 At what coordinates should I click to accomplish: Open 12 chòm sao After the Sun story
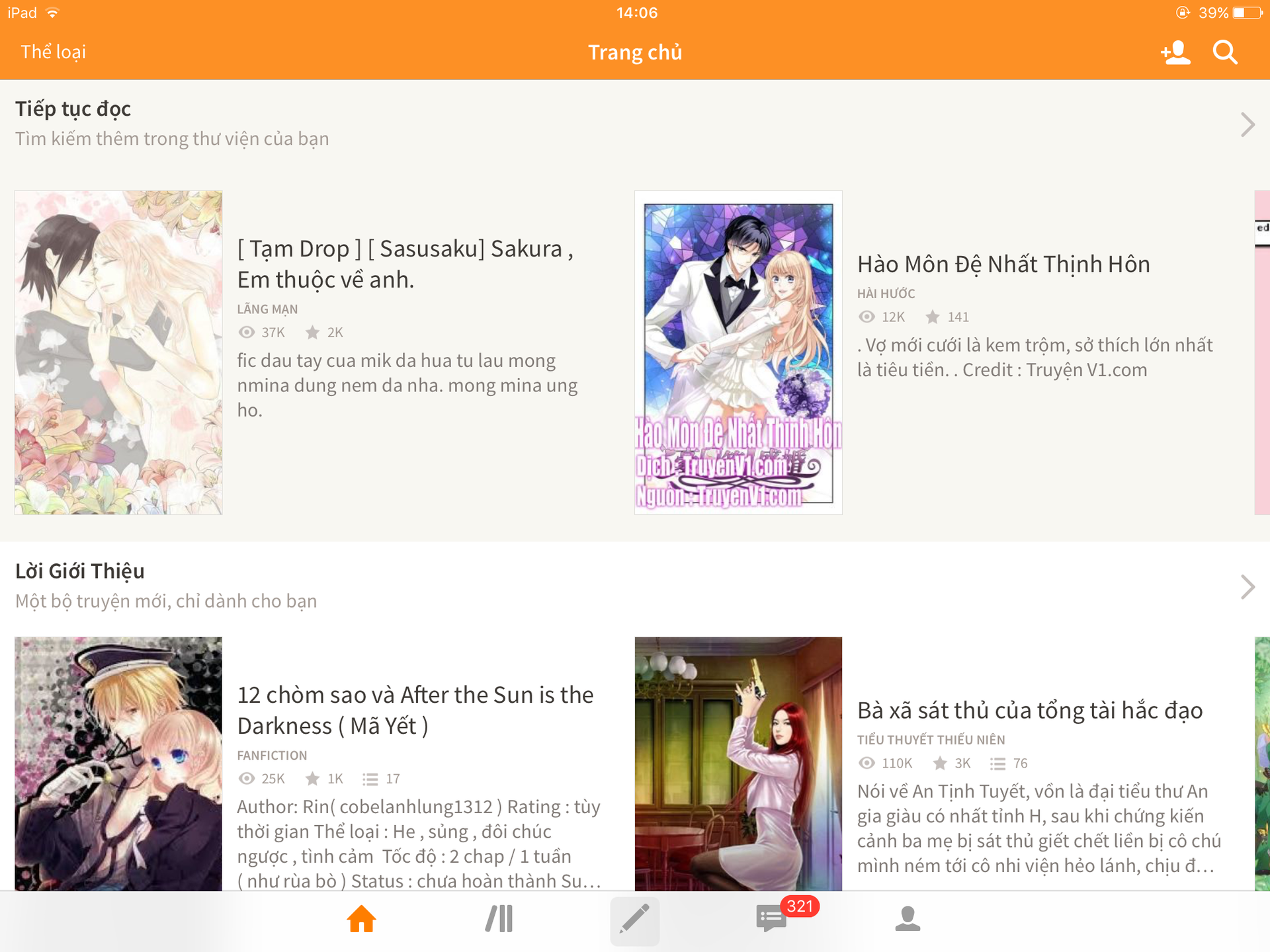click(415, 710)
